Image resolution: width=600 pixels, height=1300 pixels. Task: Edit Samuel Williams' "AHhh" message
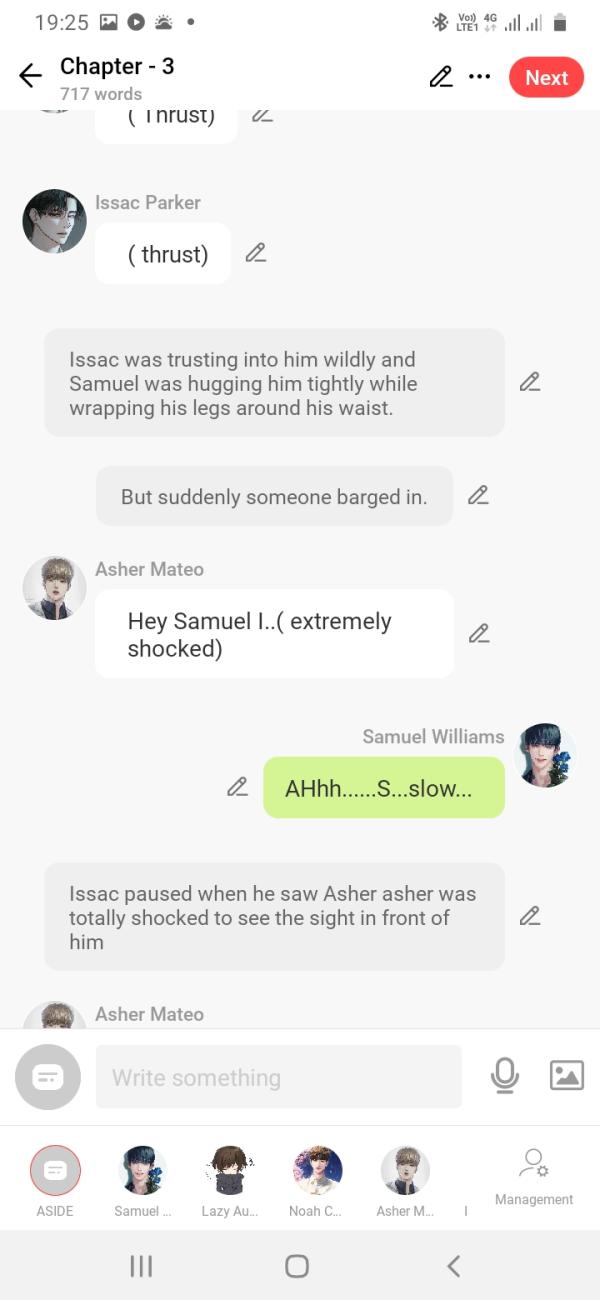click(x=237, y=787)
